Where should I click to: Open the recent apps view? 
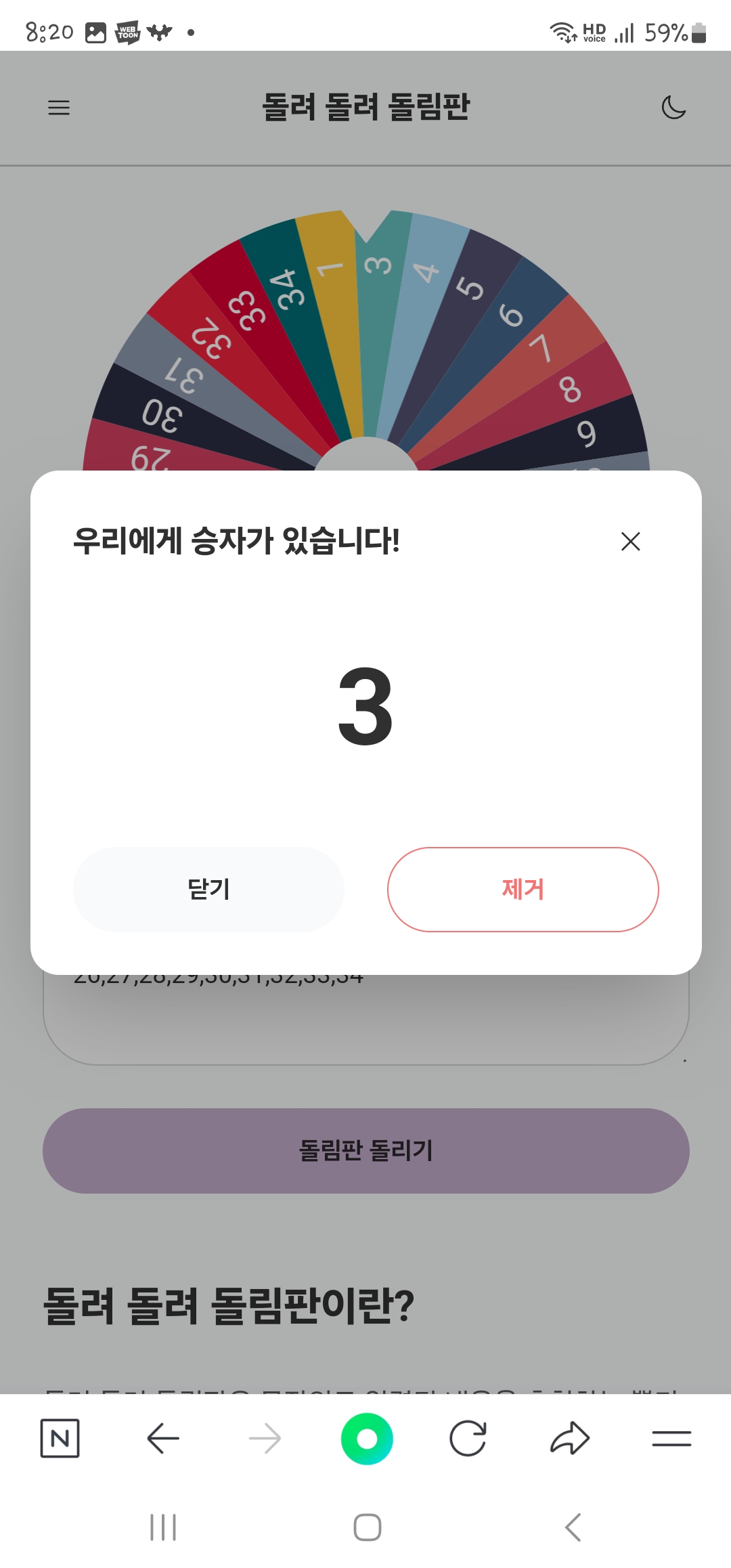click(x=163, y=1527)
